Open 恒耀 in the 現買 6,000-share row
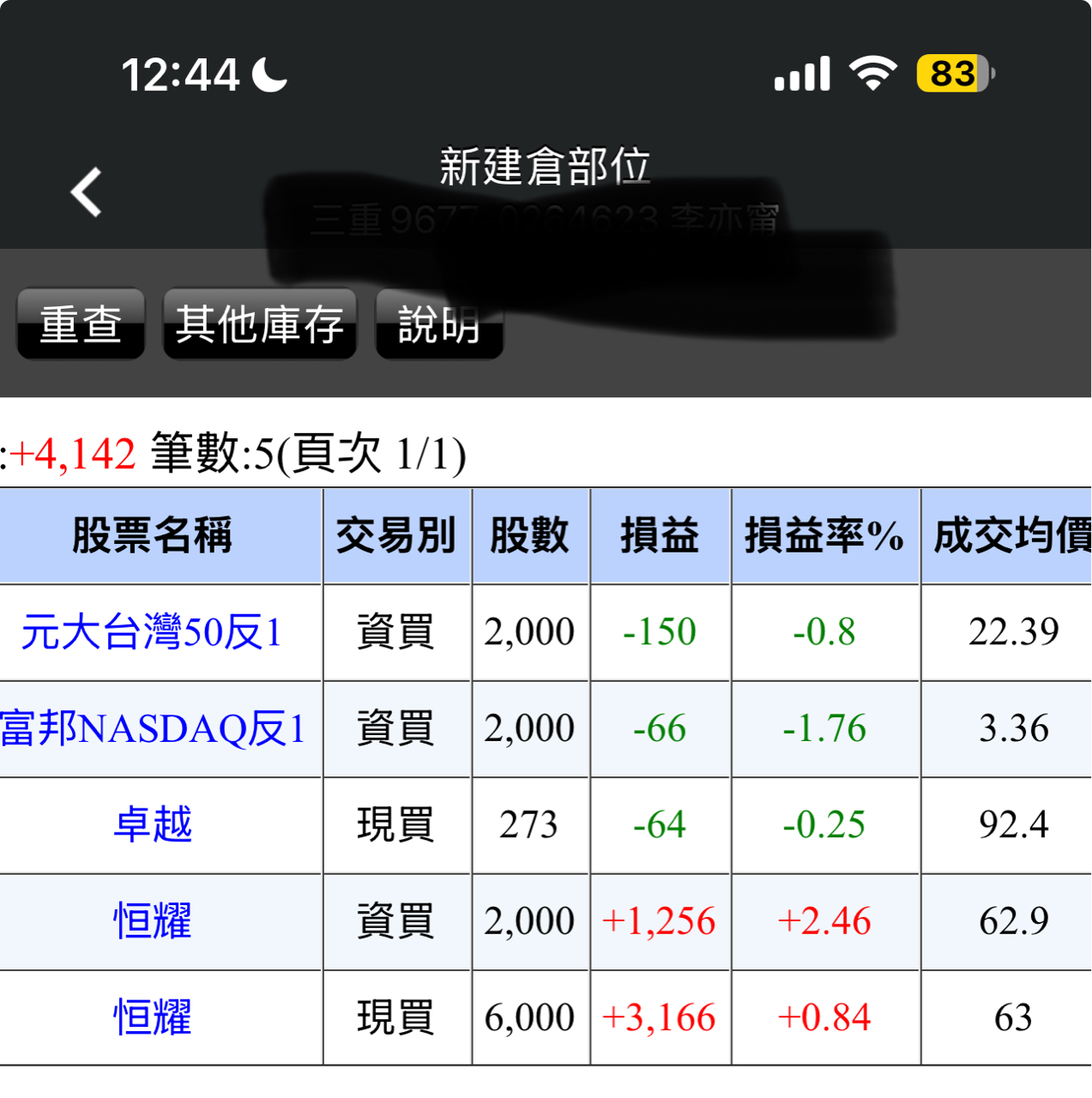Screen dimensions: 1092x1098 point(153,1018)
